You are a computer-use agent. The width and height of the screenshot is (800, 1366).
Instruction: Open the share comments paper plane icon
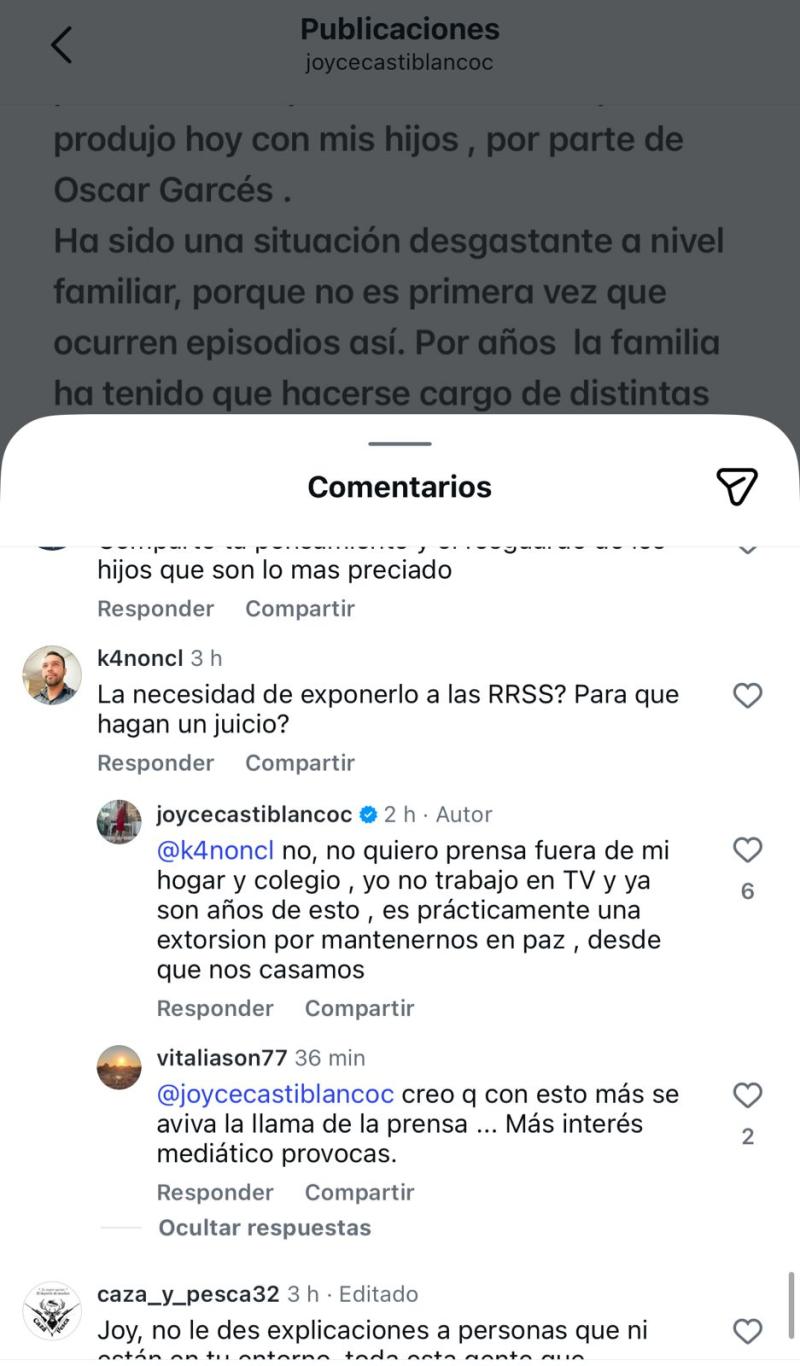click(738, 487)
